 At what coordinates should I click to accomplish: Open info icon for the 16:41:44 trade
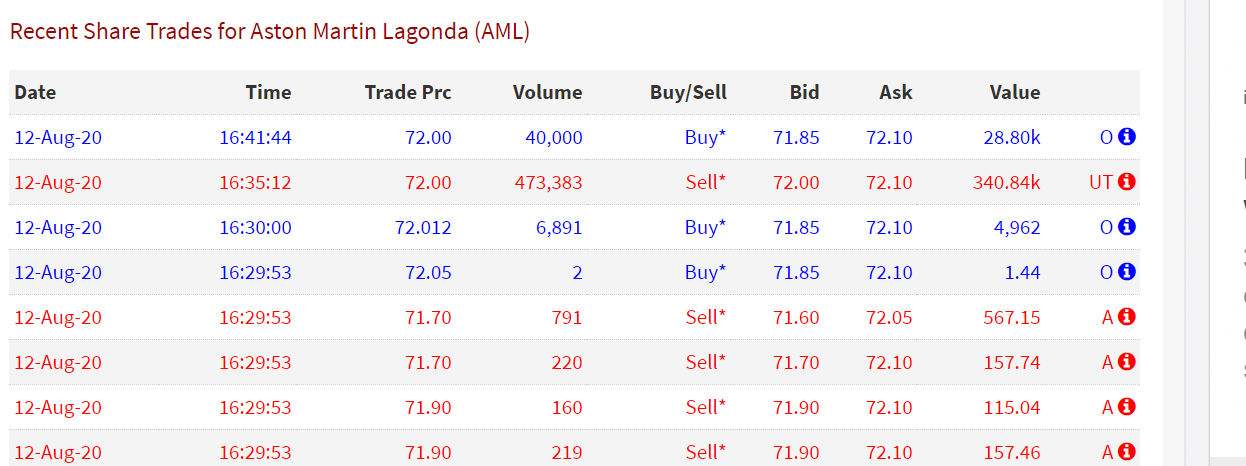tap(1127, 137)
